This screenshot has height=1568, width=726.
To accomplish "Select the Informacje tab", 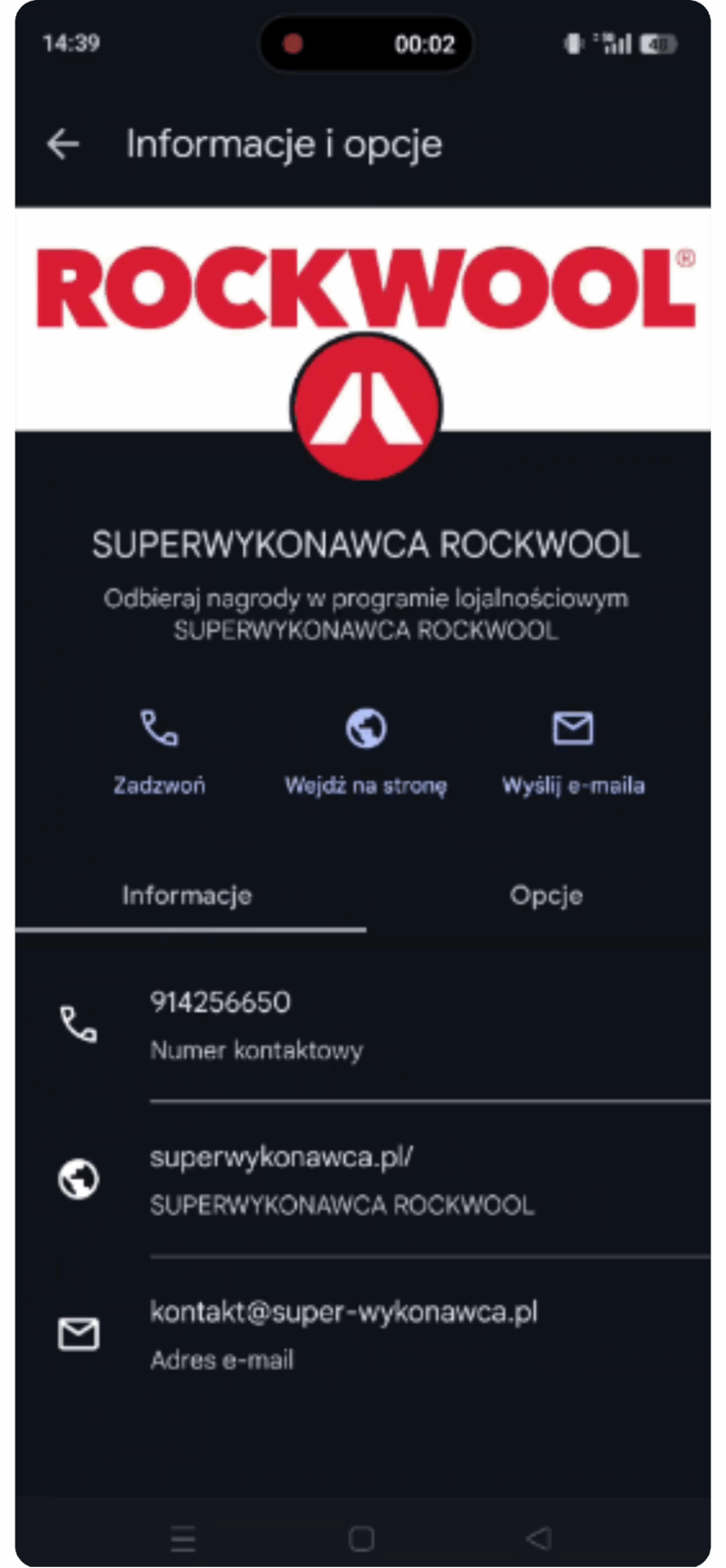I will coord(187,896).
